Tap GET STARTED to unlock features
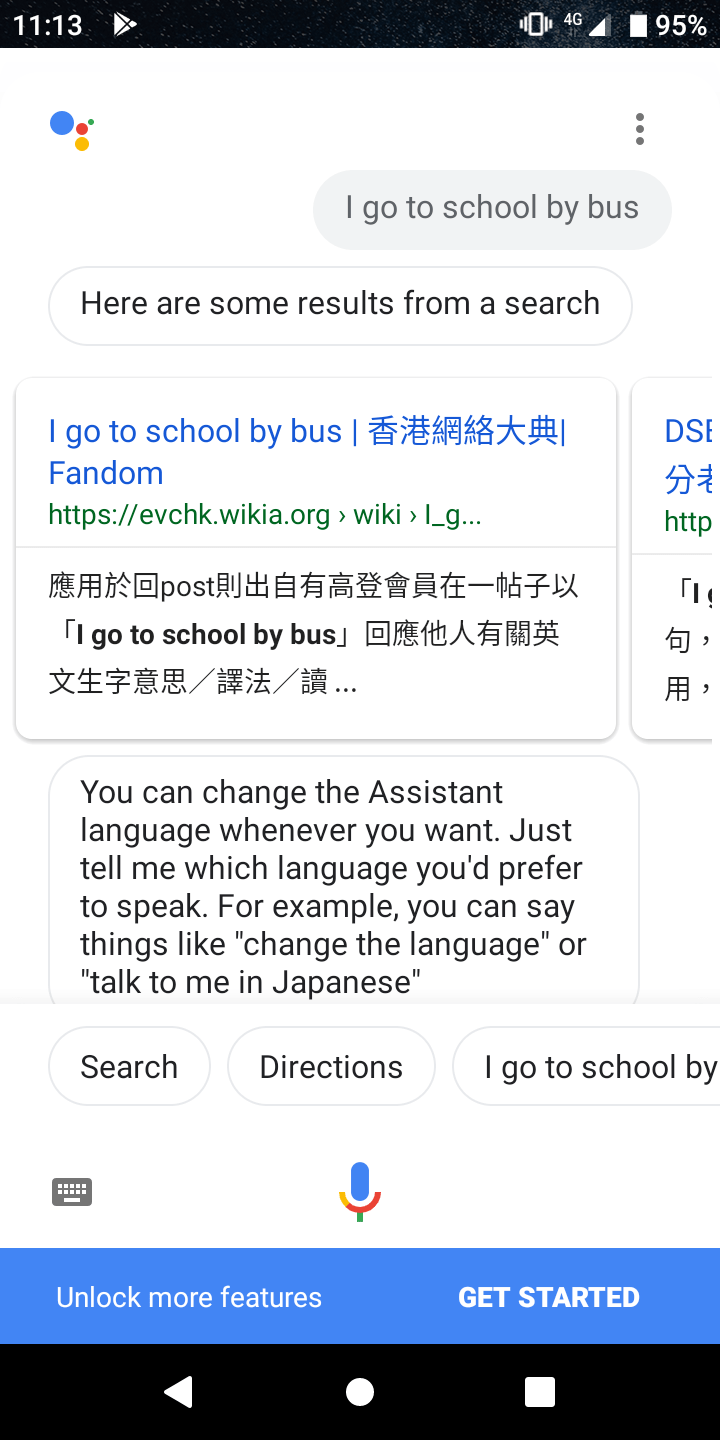Viewport: 720px width, 1440px height. pyautogui.click(x=548, y=1297)
